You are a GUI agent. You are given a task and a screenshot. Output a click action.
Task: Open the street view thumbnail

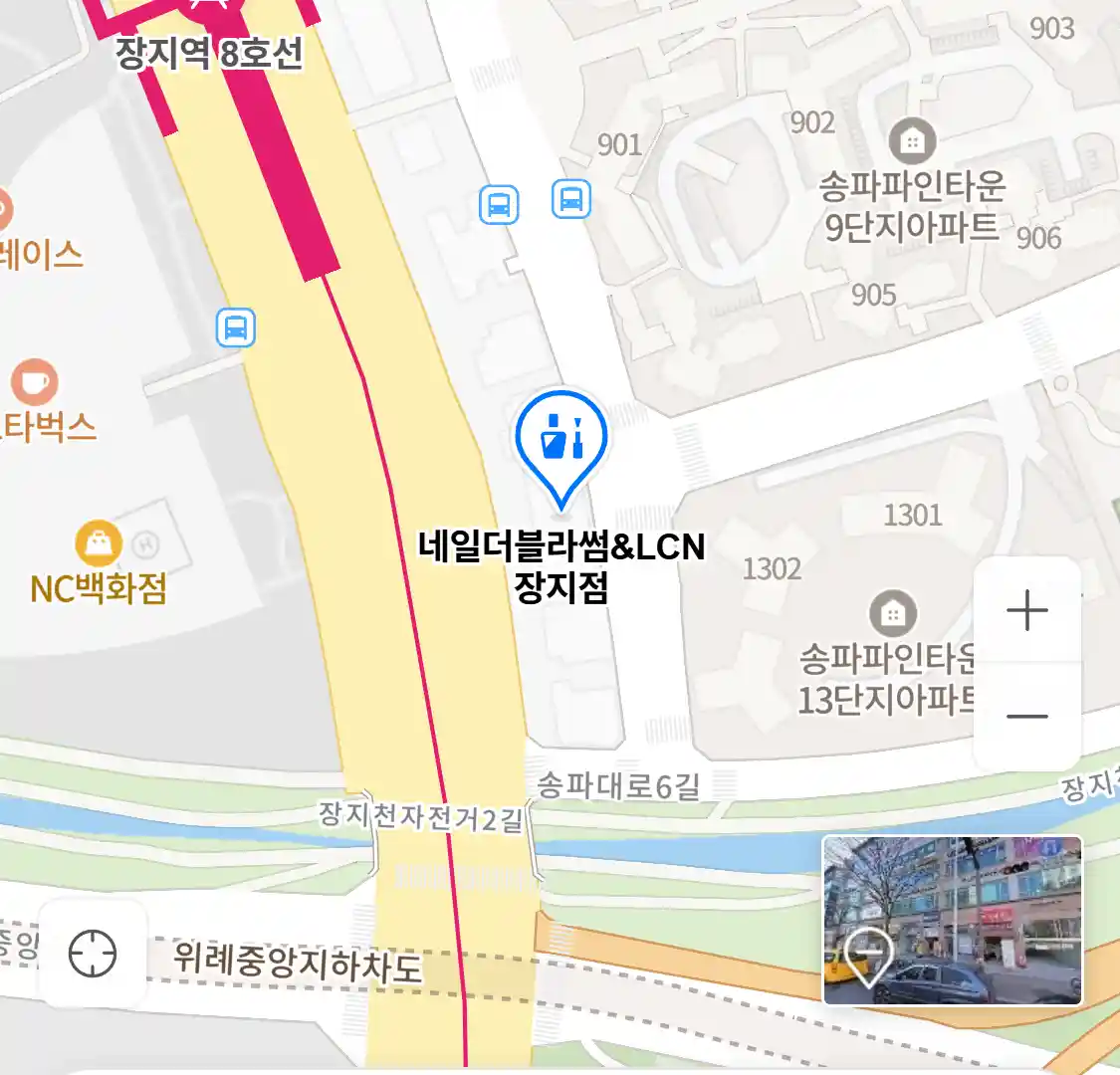tap(952, 920)
